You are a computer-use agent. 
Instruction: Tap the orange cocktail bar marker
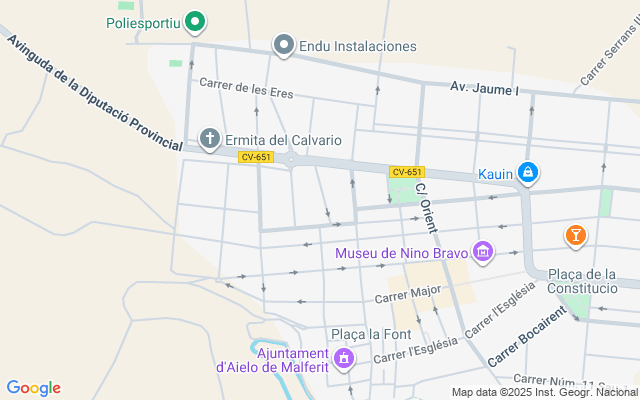click(576, 236)
